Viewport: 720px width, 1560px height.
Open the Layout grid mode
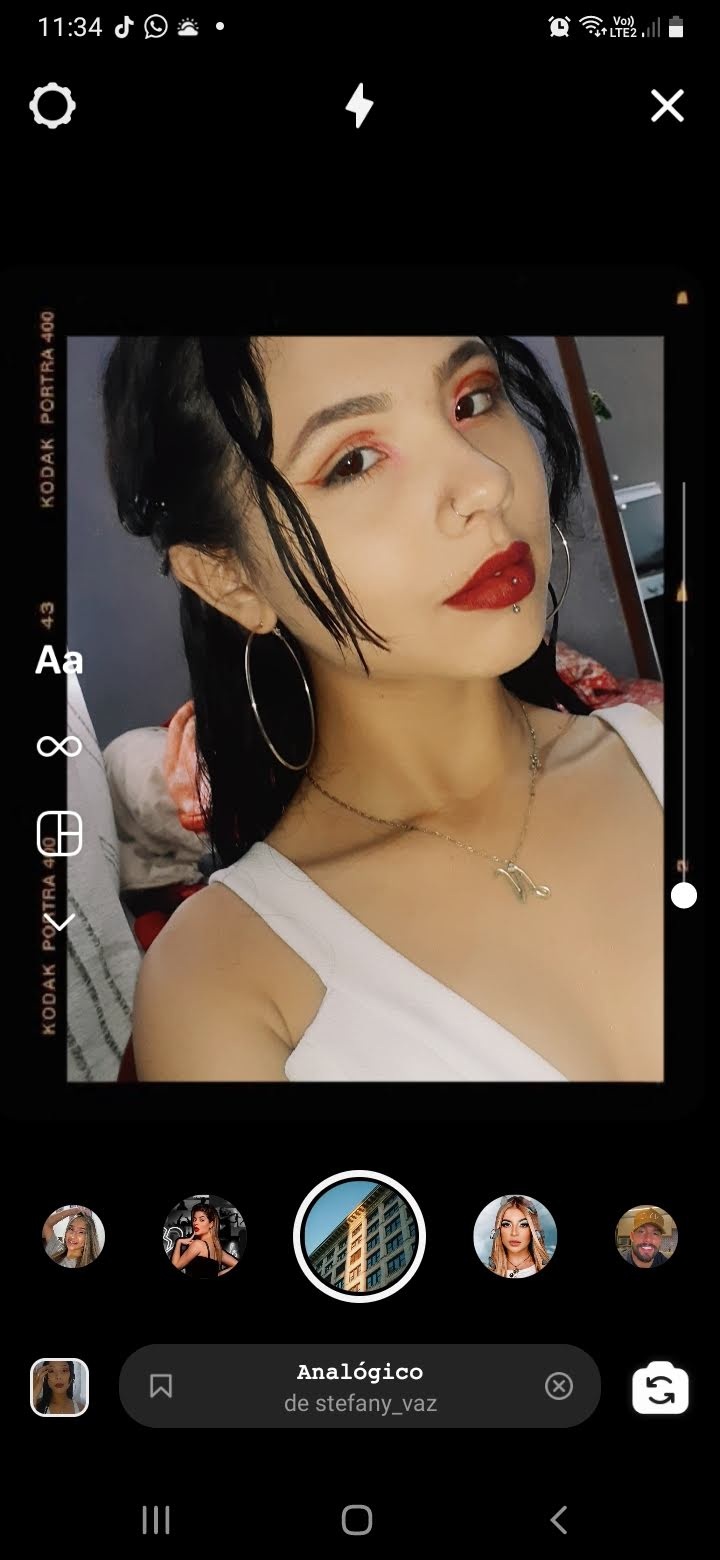coord(59,833)
